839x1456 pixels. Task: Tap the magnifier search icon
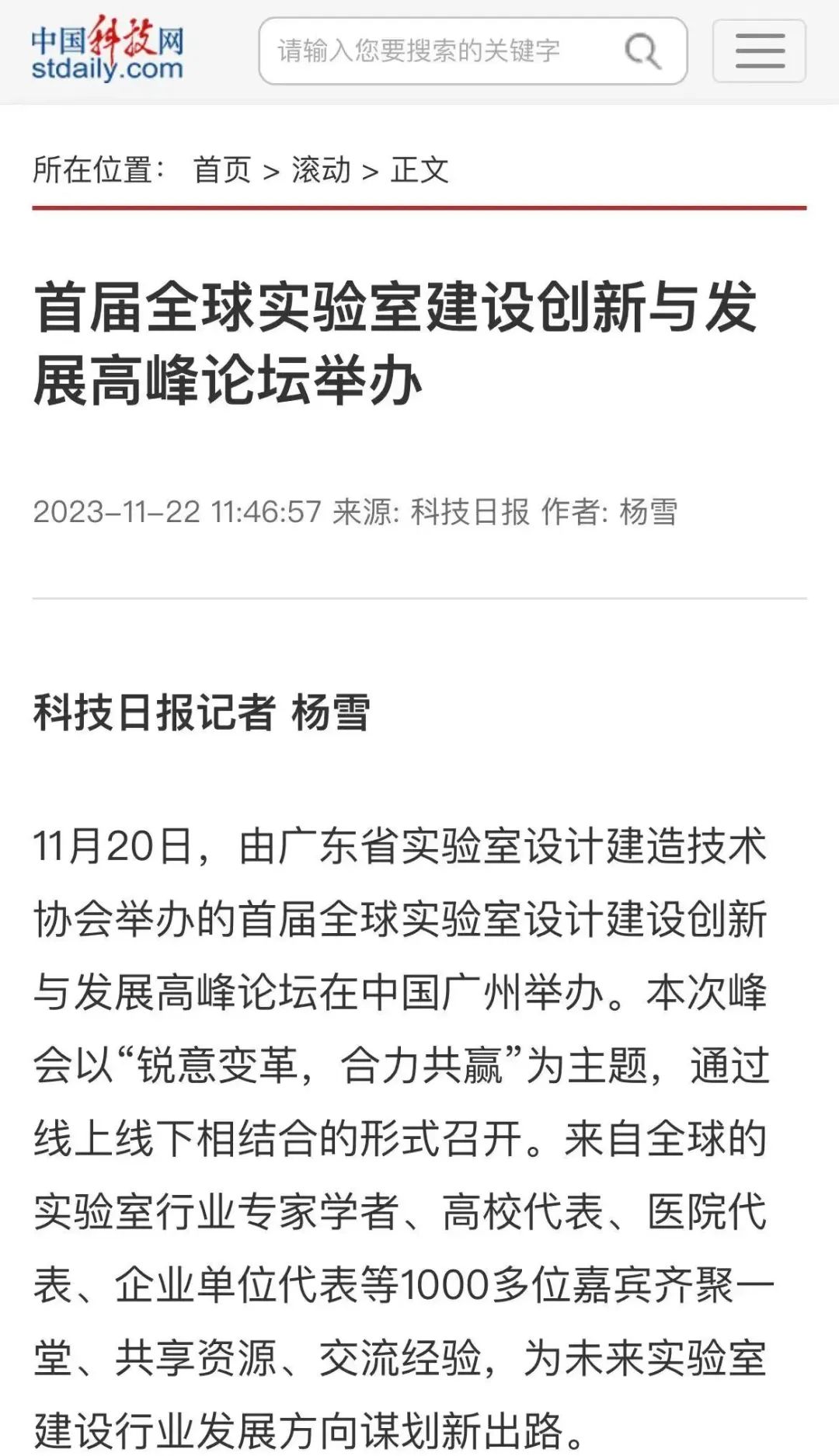tap(642, 51)
